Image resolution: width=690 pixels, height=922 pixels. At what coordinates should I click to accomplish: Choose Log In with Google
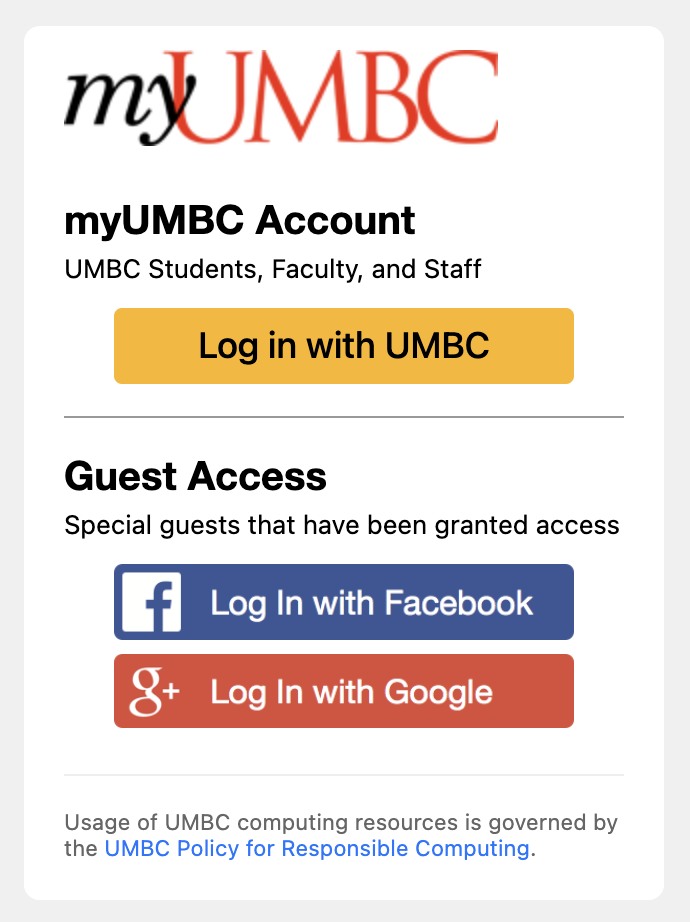point(343,691)
